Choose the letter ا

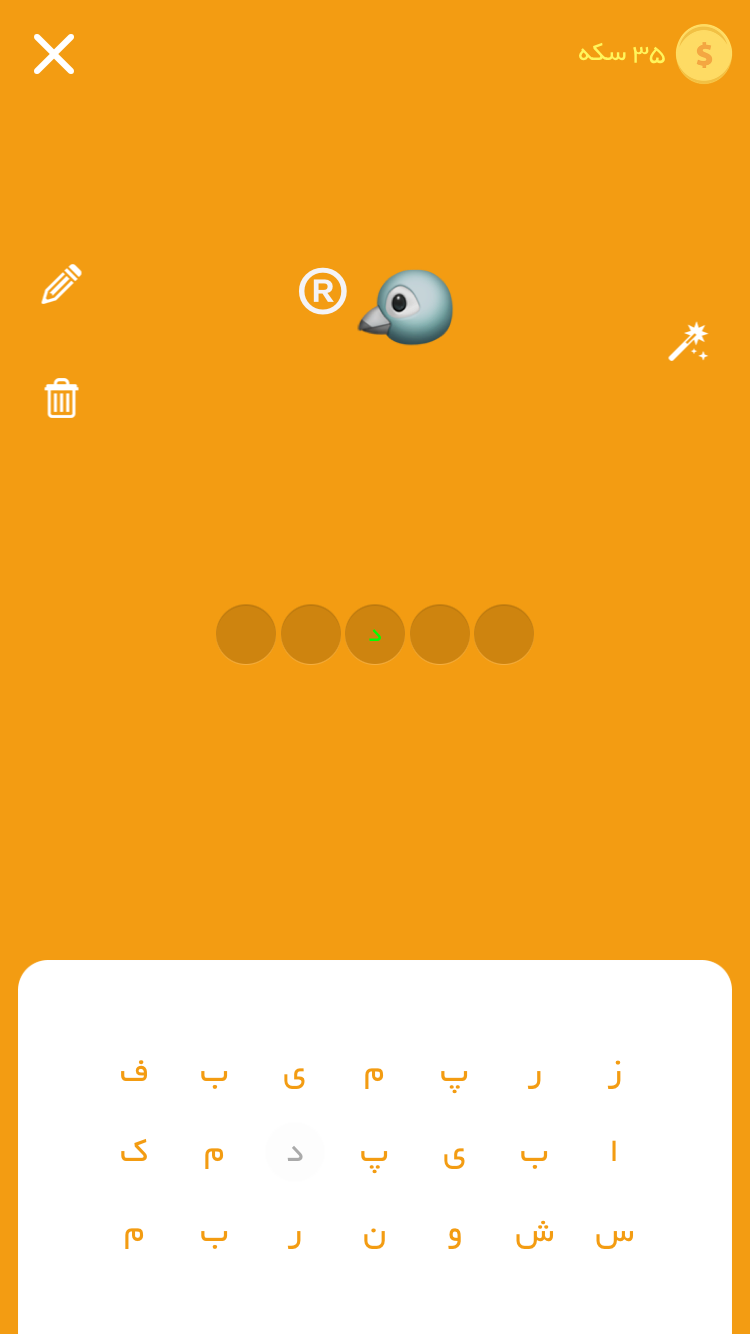pyautogui.click(x=614, y=1152)
